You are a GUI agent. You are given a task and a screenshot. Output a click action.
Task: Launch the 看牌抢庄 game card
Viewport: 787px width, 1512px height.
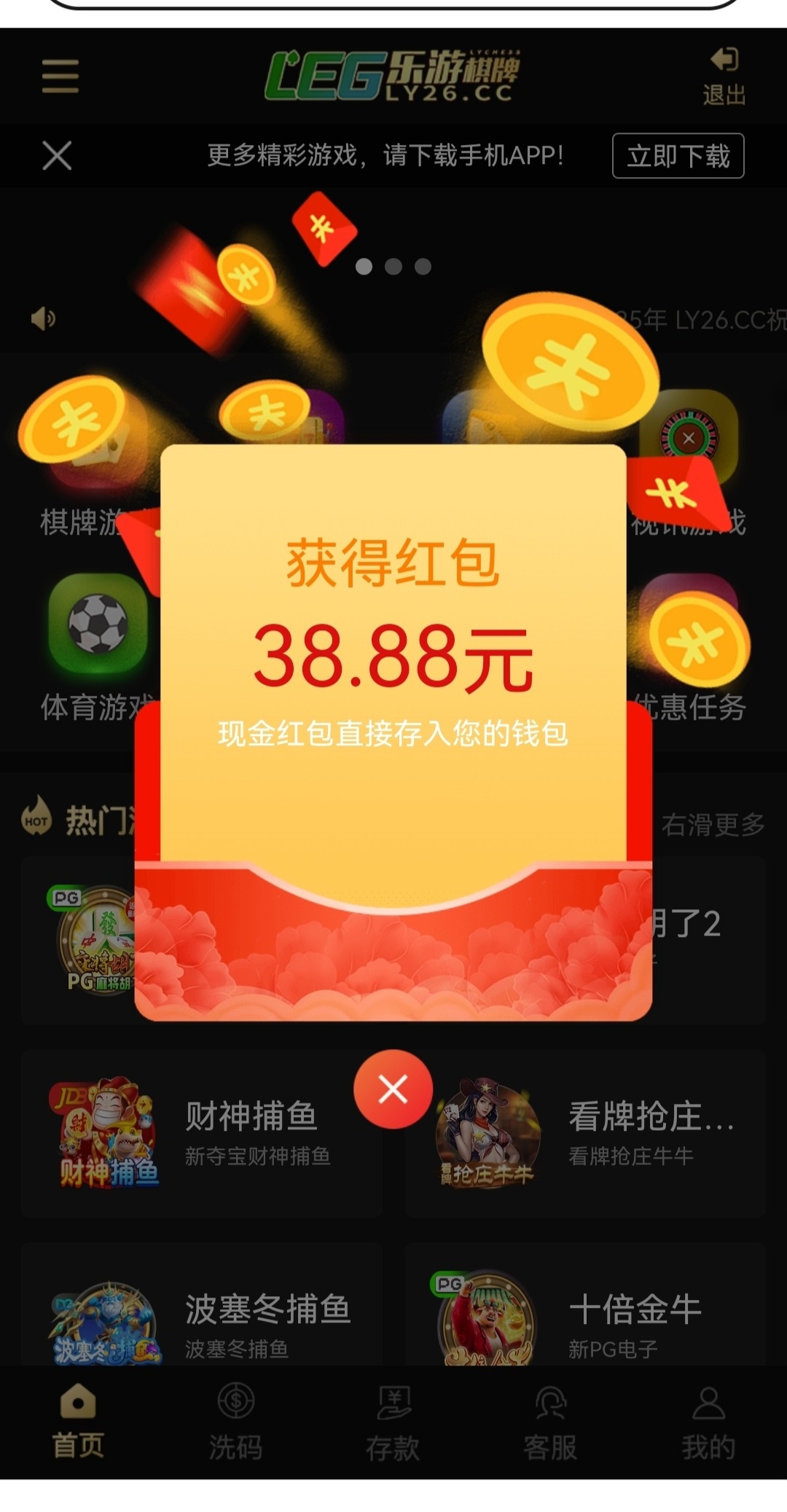click(584, 1134)
